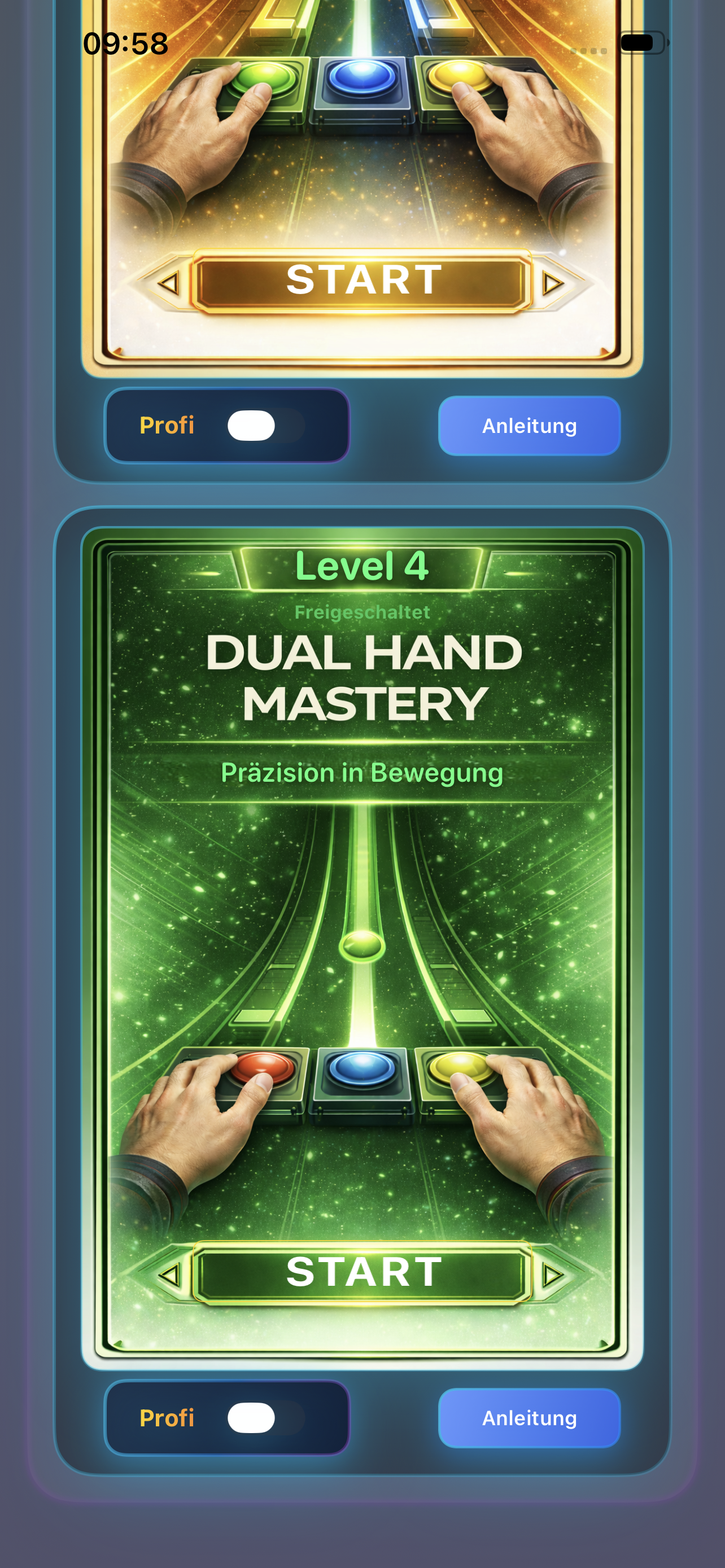725x1568 pixels.
Task: Open Anleitung under the gold level card
Action: pyautogui.click(x=529, y=426)
